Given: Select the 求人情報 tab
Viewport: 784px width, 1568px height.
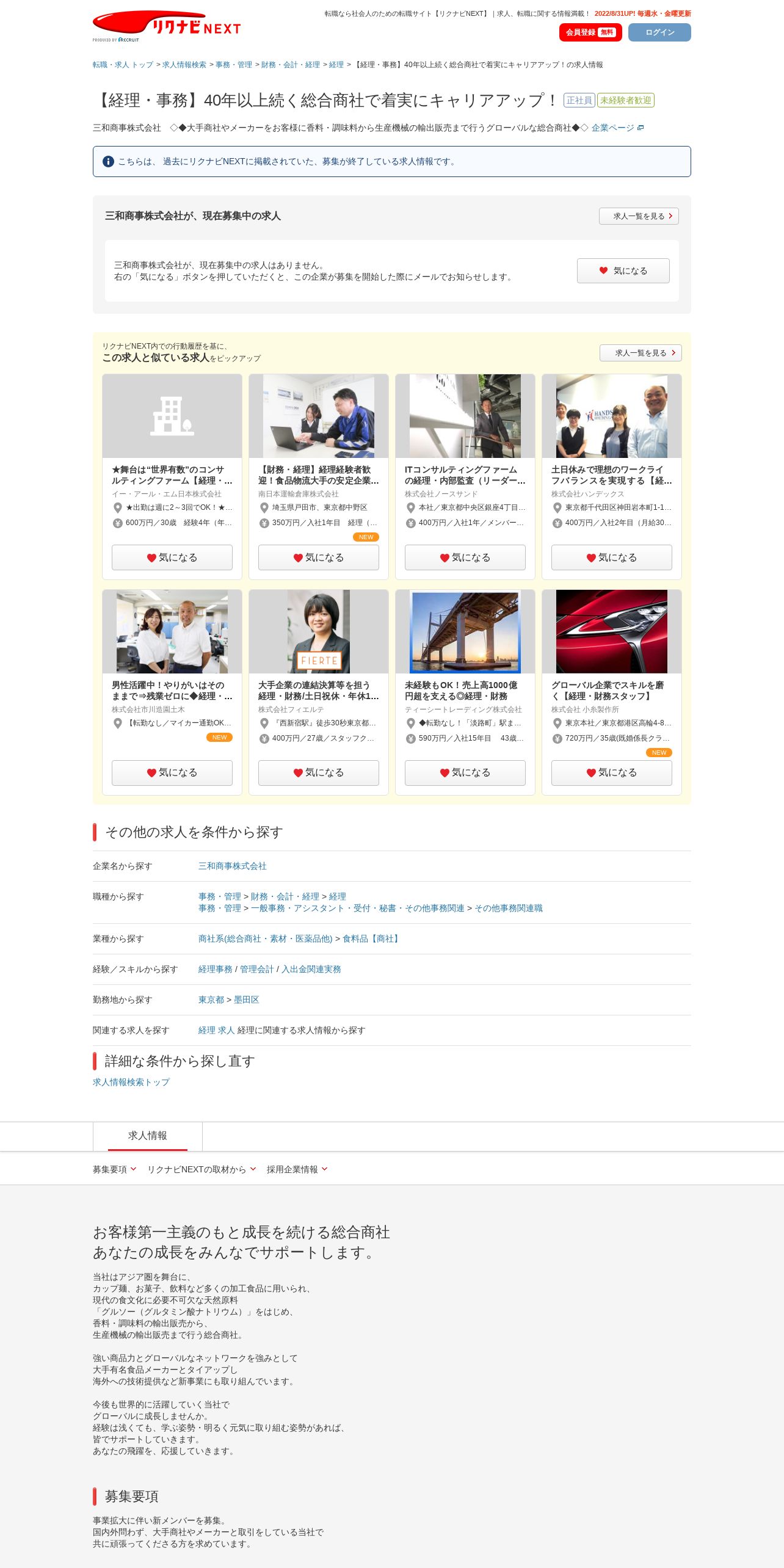Looking at the screenshot, I should pos(148,1136).
